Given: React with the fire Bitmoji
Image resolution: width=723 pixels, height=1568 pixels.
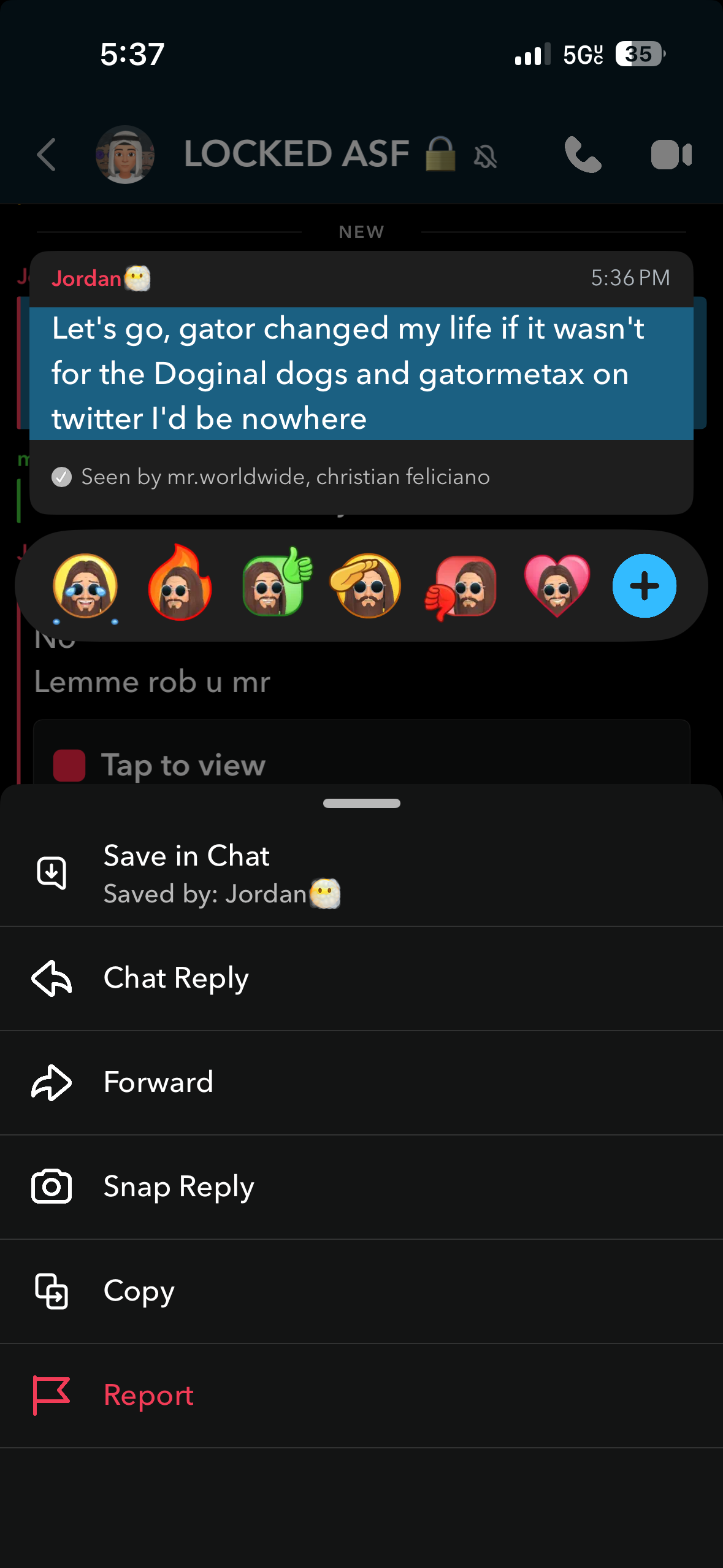Looking at the screenshot, I should pos(179,584).
